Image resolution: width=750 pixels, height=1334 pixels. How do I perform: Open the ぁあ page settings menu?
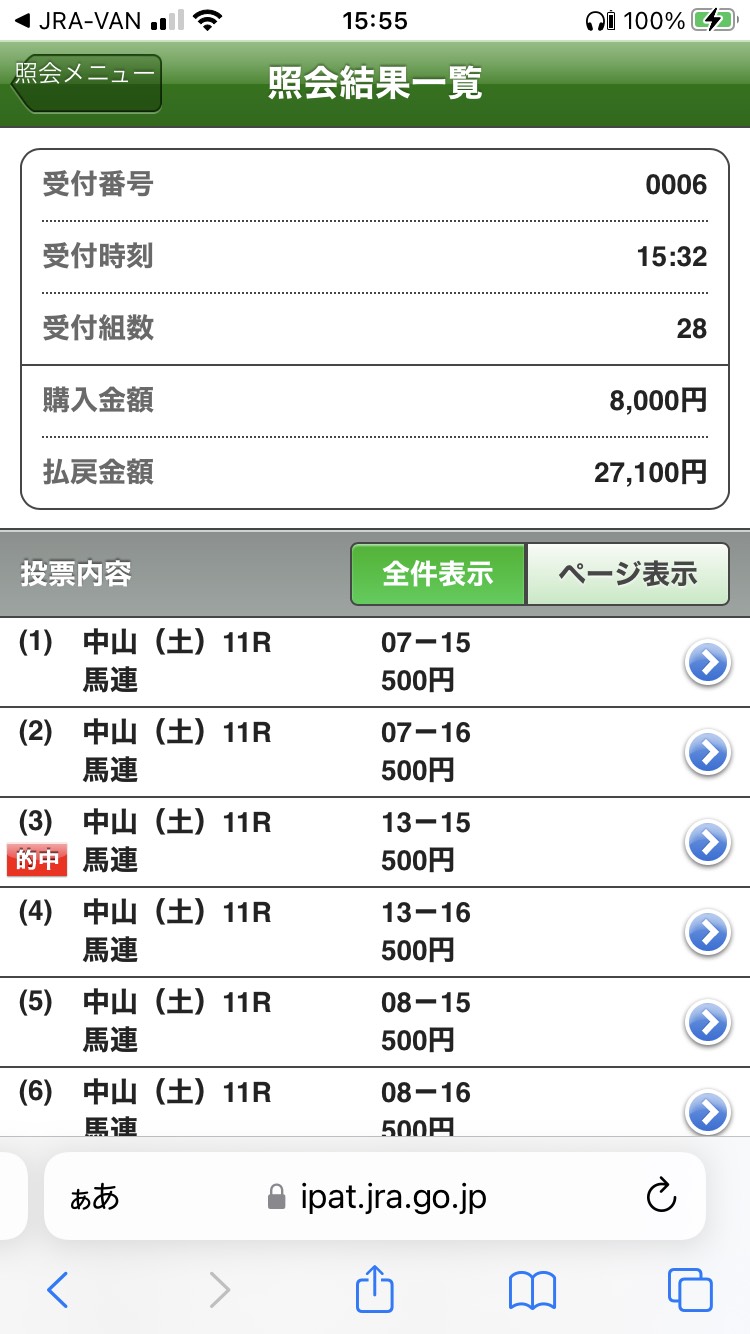95,1197
